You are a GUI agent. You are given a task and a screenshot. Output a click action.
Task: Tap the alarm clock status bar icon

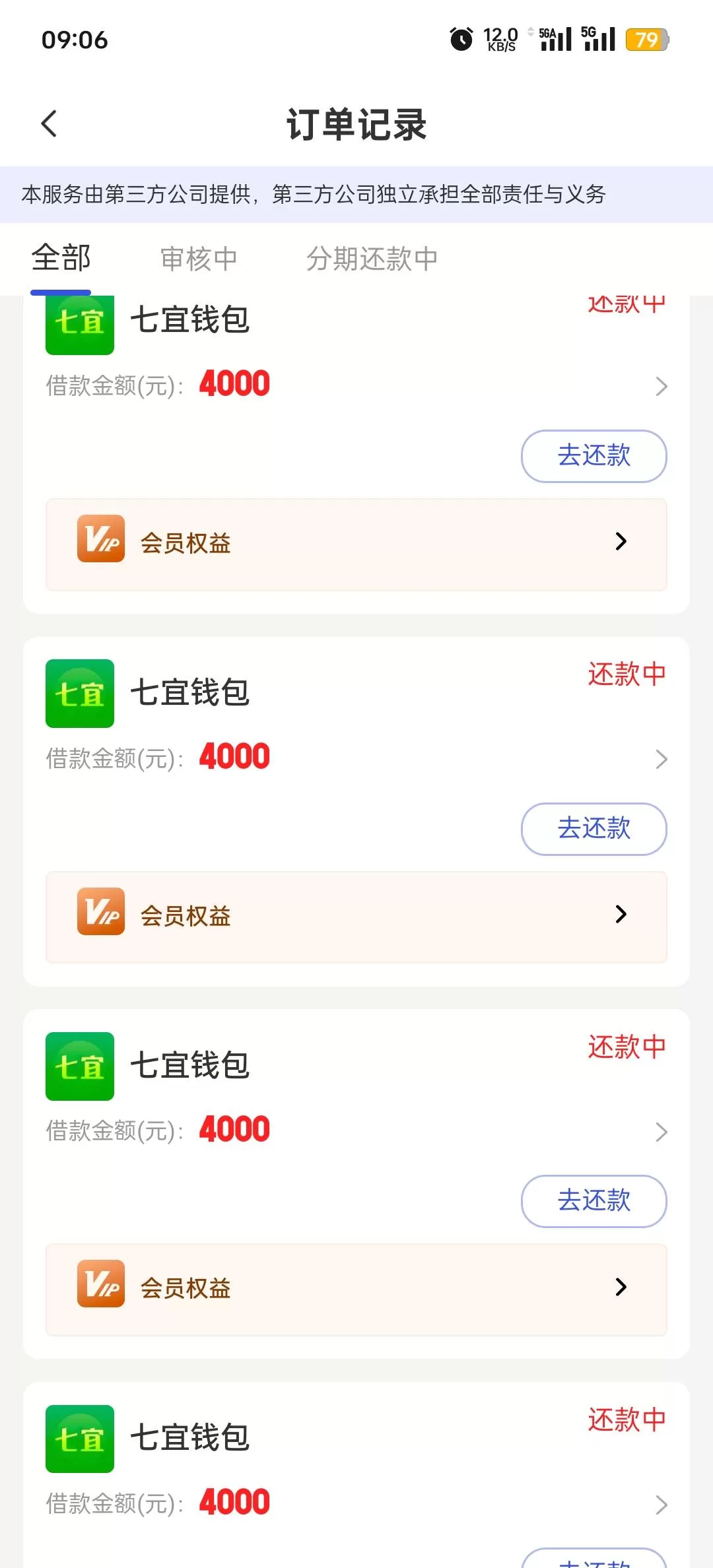pos(461,40)
